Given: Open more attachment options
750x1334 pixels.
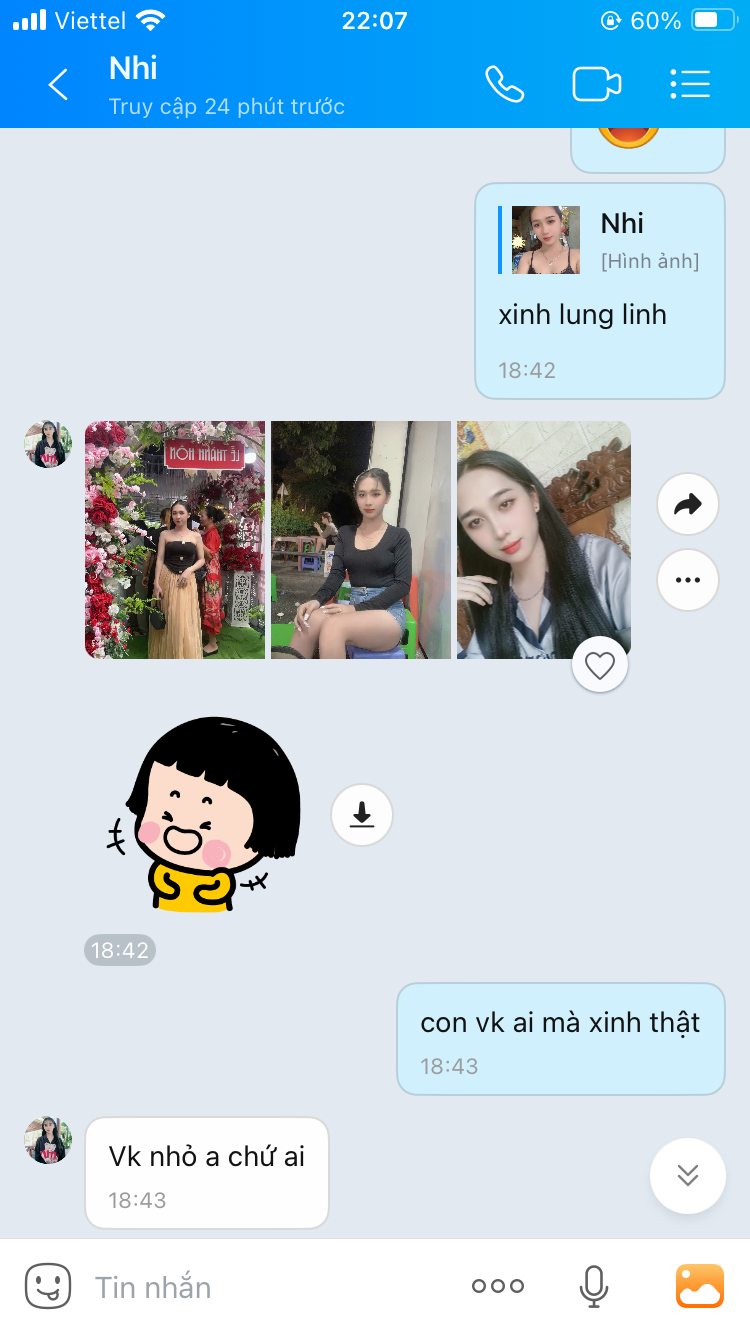Looking at the screenshot, I should (x=497, y=1286).
